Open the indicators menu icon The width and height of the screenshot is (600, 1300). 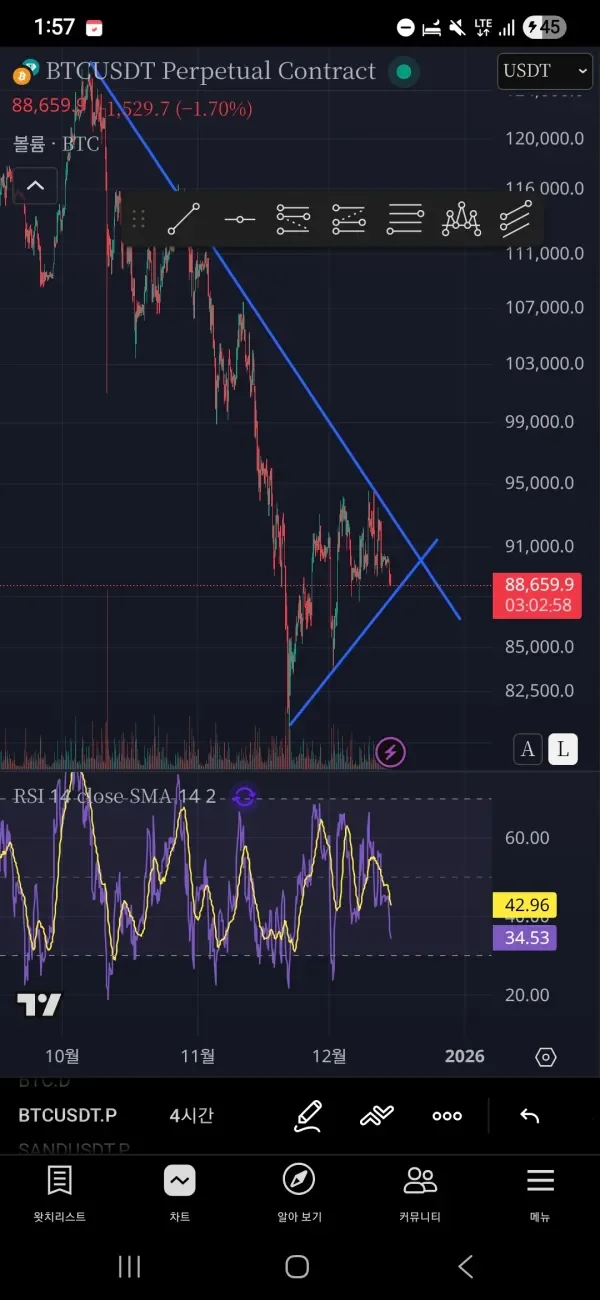pos(377,1115)
